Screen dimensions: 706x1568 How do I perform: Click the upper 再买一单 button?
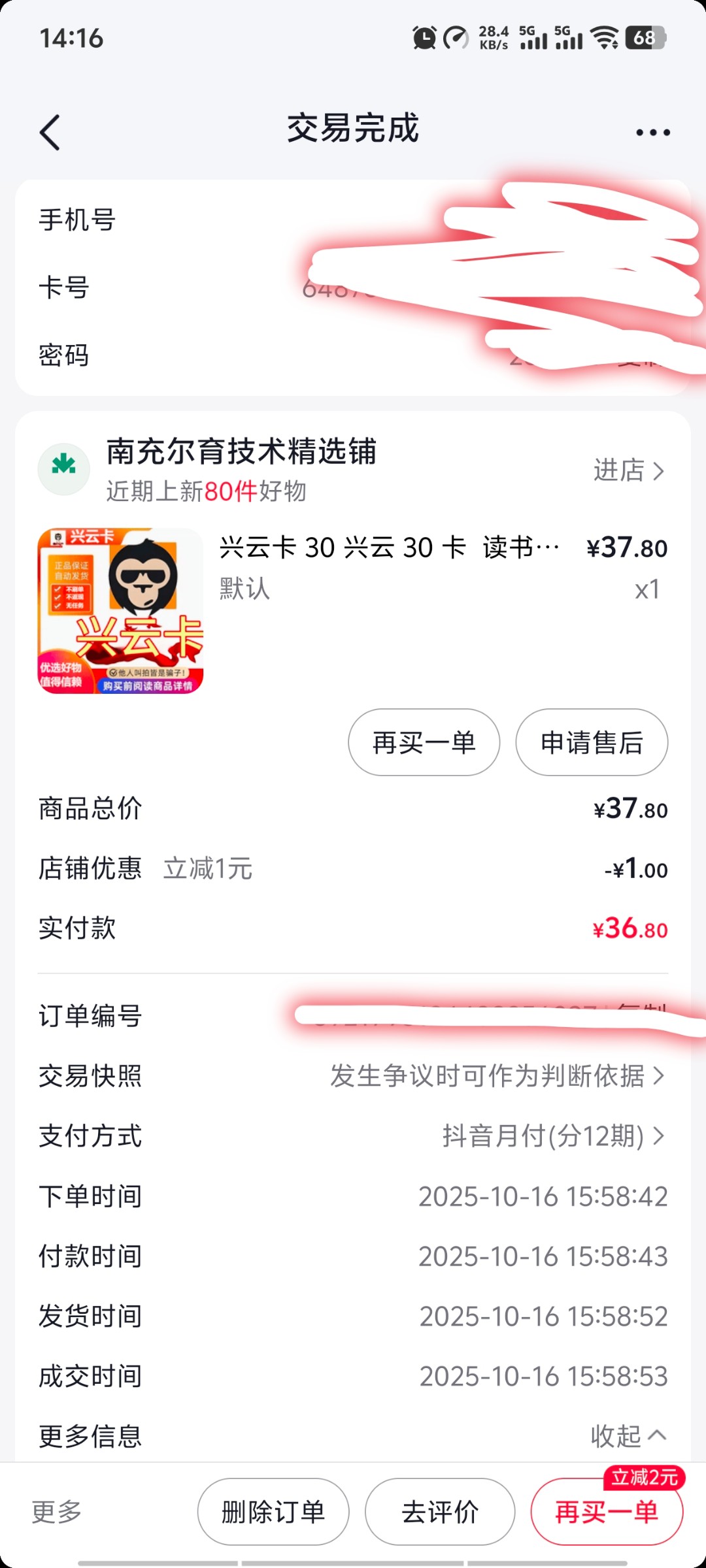pos(424,742)
